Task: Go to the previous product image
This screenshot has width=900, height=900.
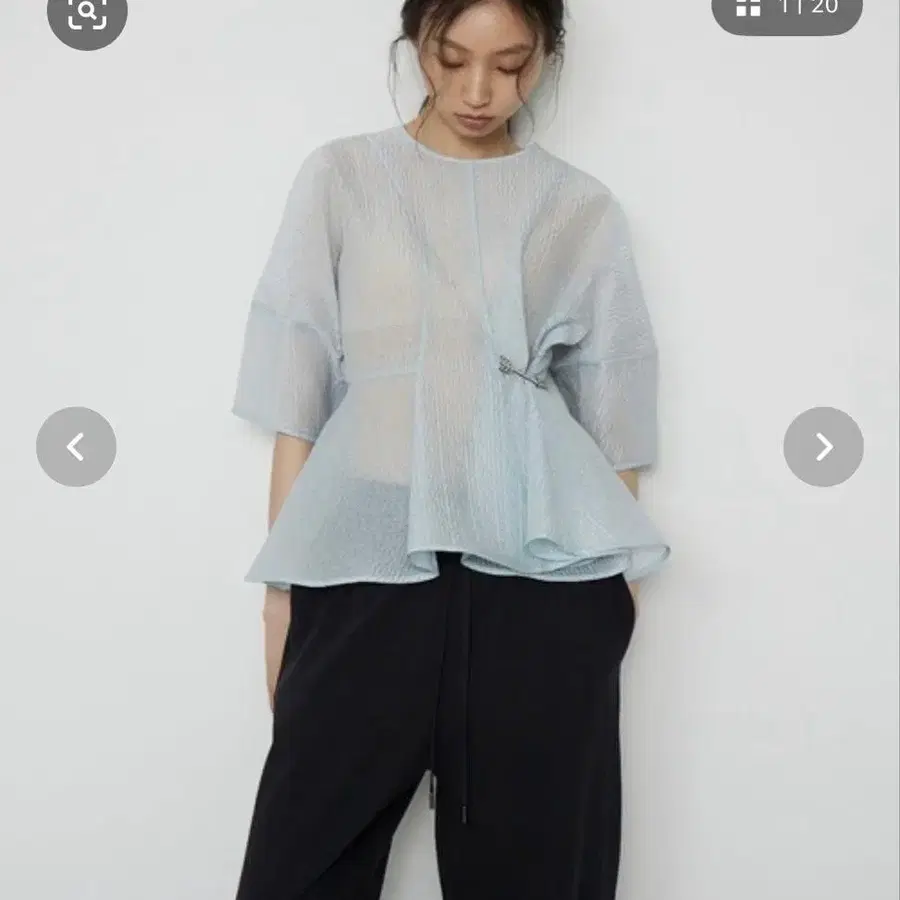Action: point(76,447)
